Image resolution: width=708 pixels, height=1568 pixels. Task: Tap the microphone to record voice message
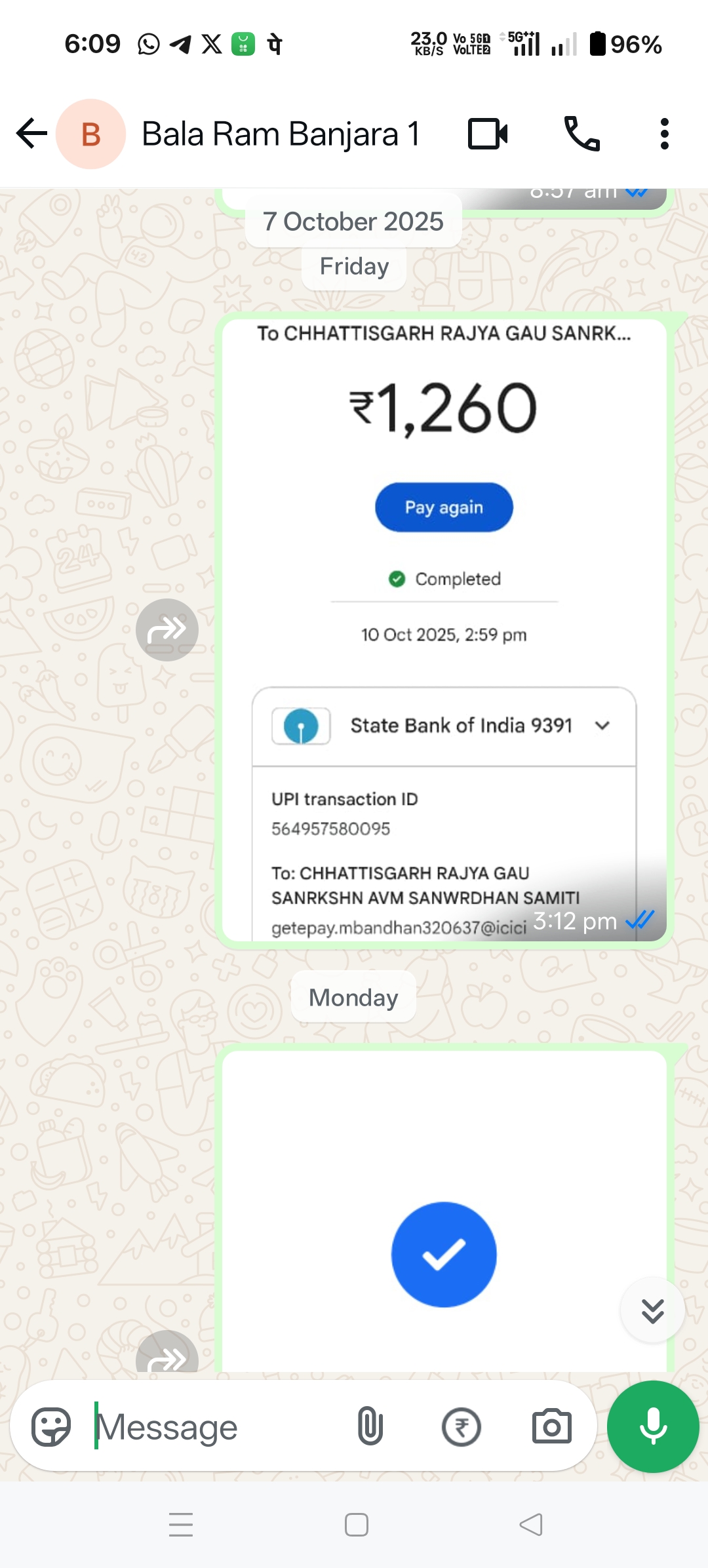653,1426
